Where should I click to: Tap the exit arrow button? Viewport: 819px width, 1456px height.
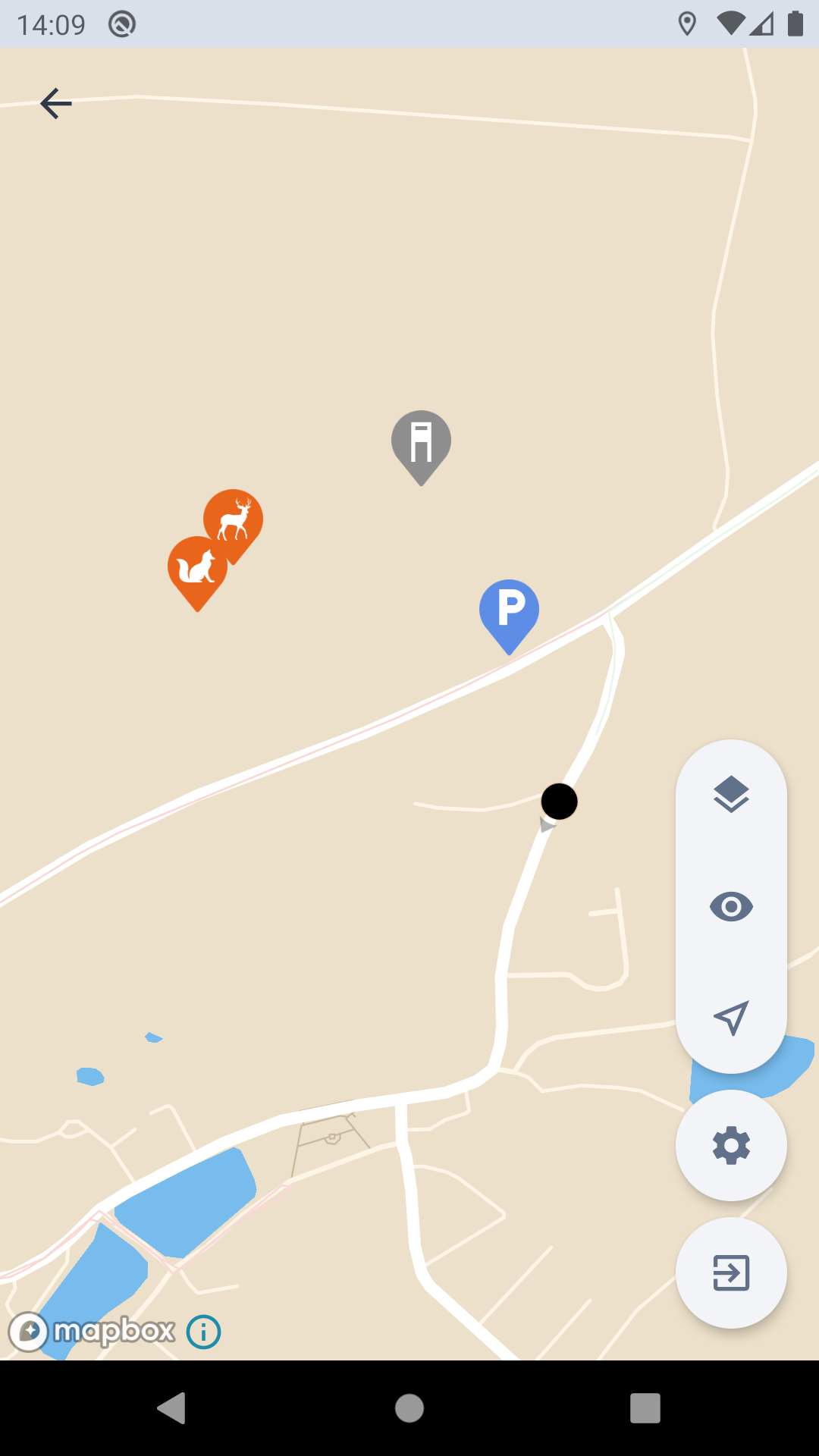(731, 1272)
